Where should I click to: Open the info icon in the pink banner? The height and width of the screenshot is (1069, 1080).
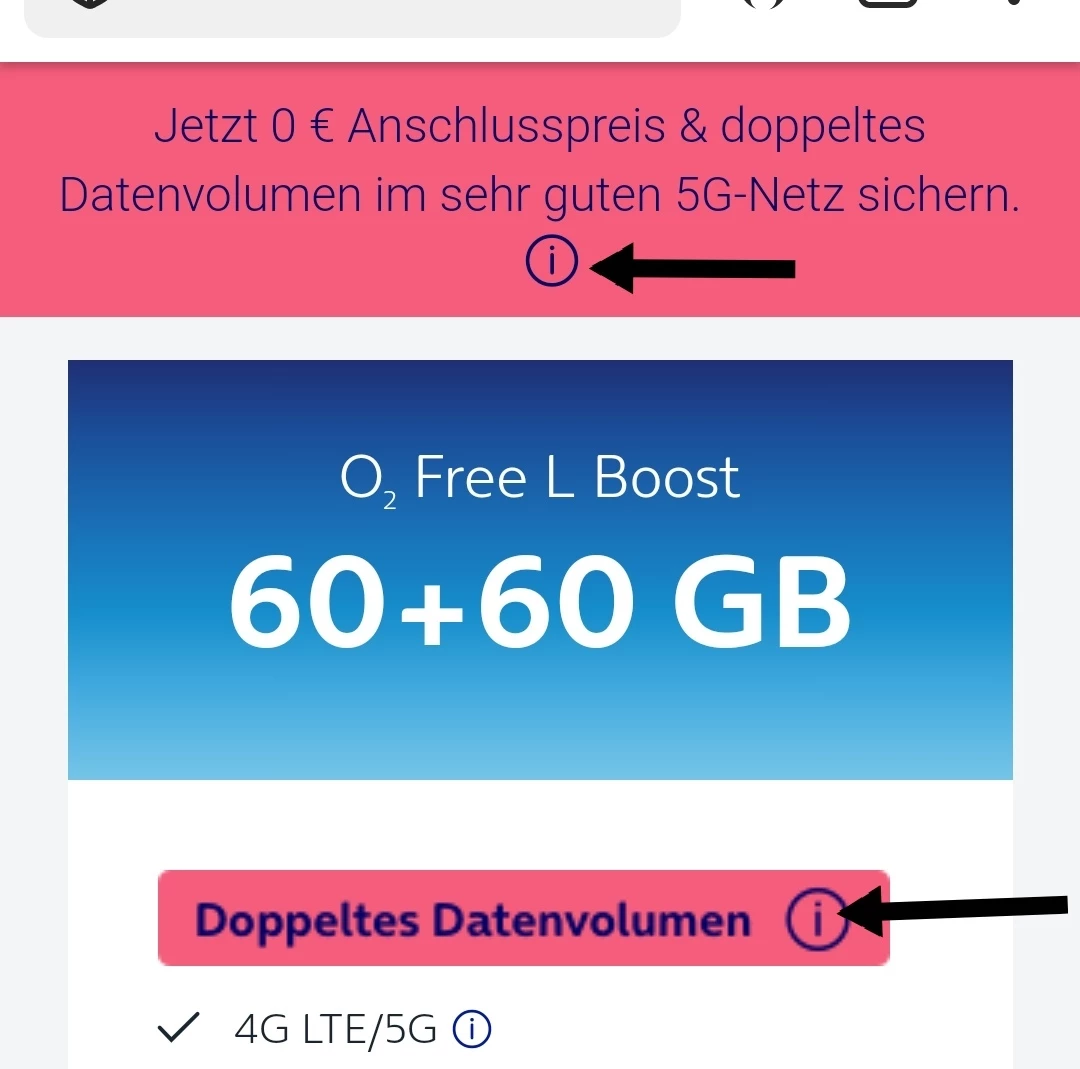coord(551,264)
